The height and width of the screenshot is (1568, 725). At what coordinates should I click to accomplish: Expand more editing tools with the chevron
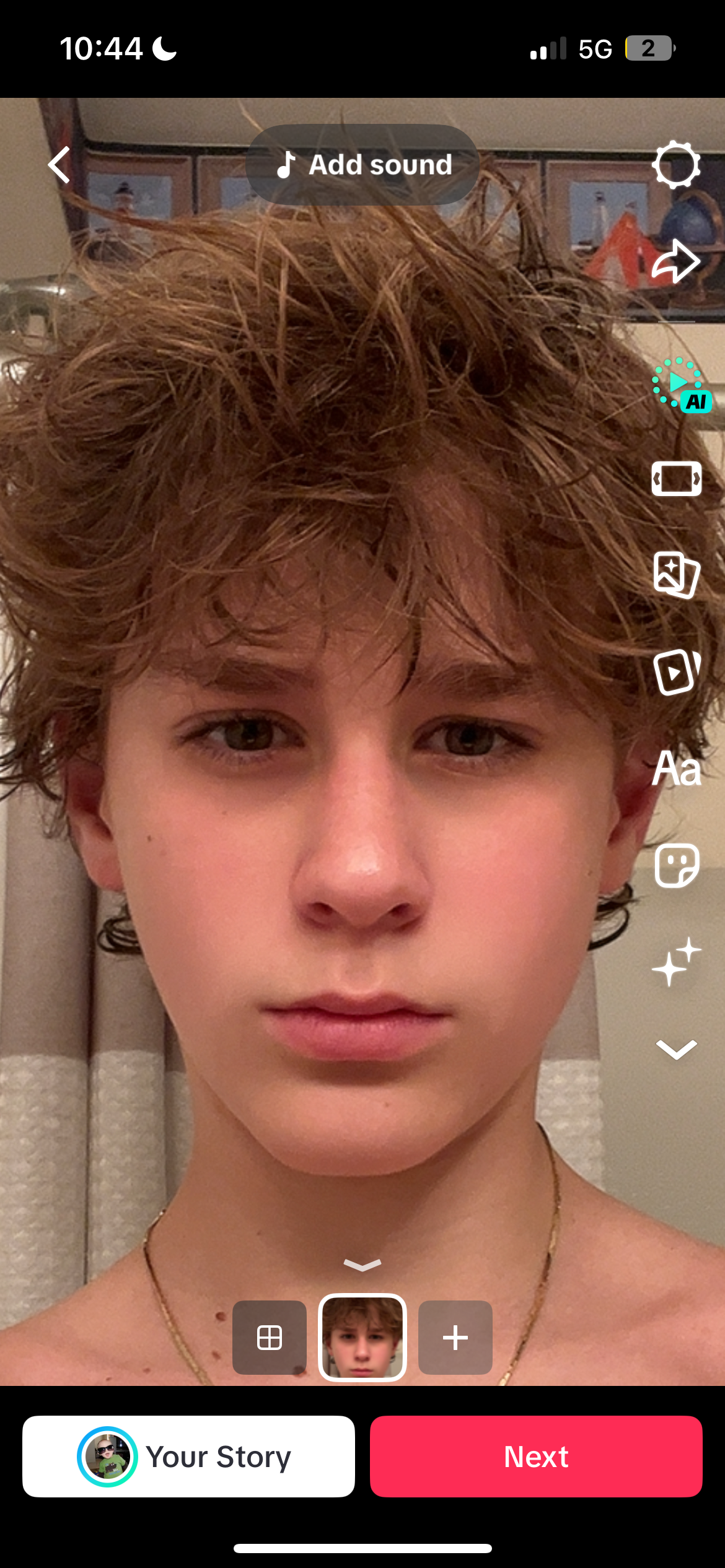pos(676,1050)
